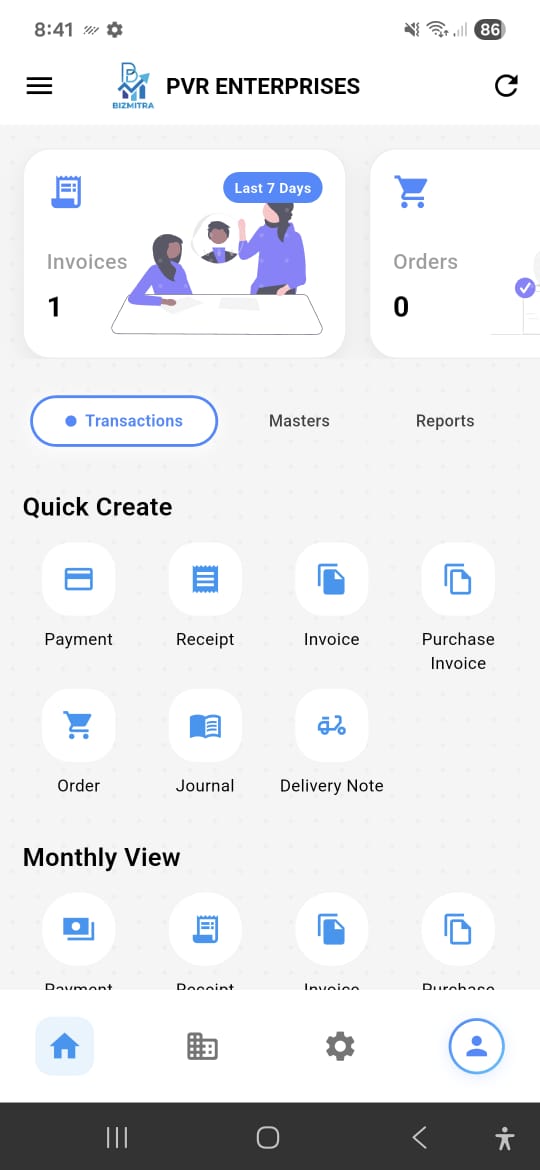This screenshot has width=540, height=1170.
Task: Switch to the Reports tab
Action: pos(445,421)
